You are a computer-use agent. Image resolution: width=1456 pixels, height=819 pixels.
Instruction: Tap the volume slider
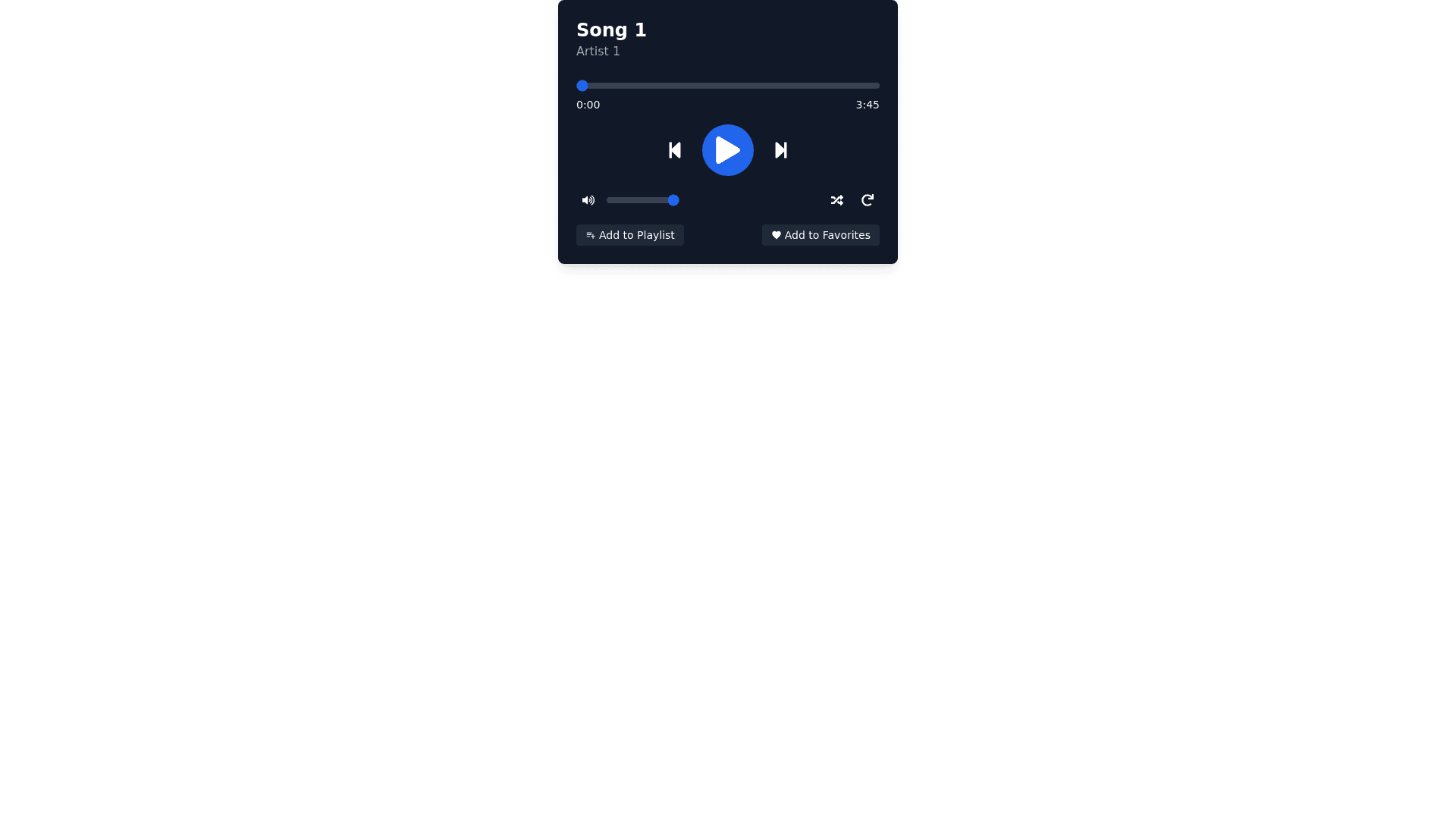click(642, 200)
